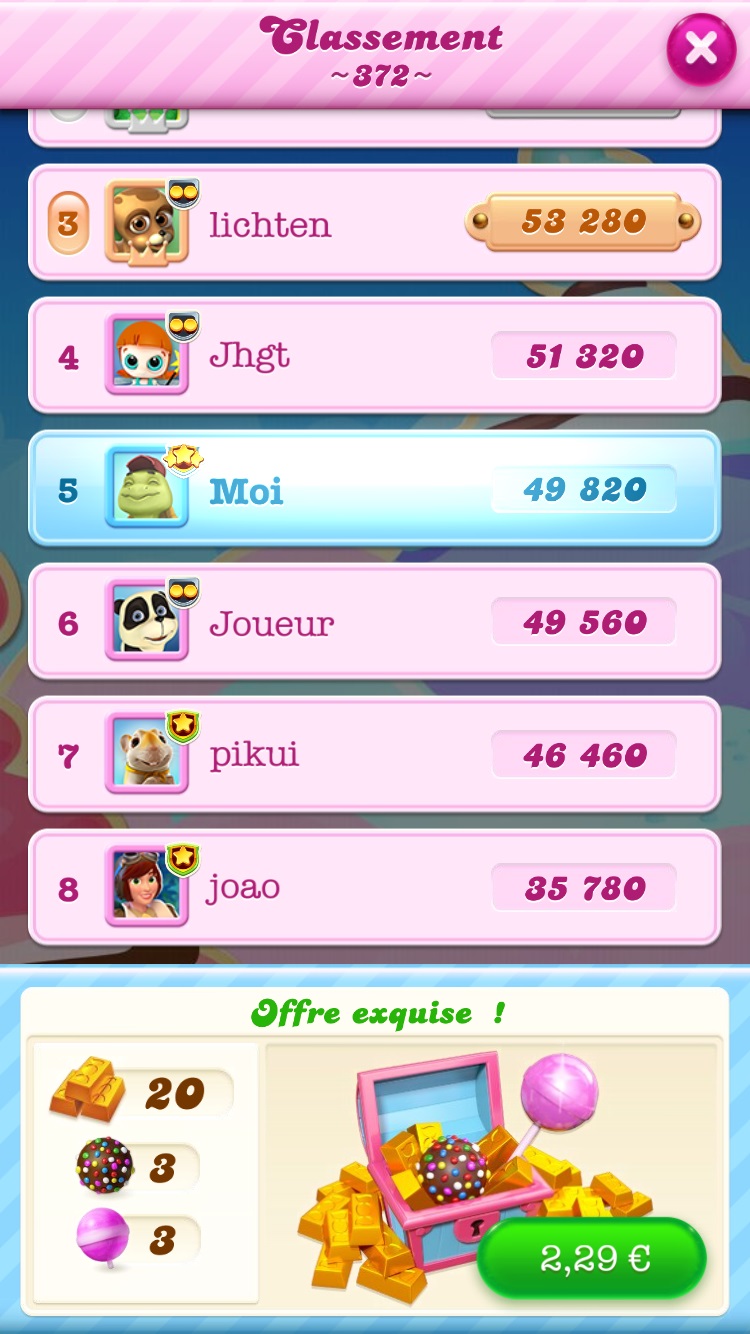Open pikui's ranking row
Screen dimensions: 750x1334
(374, 755)
